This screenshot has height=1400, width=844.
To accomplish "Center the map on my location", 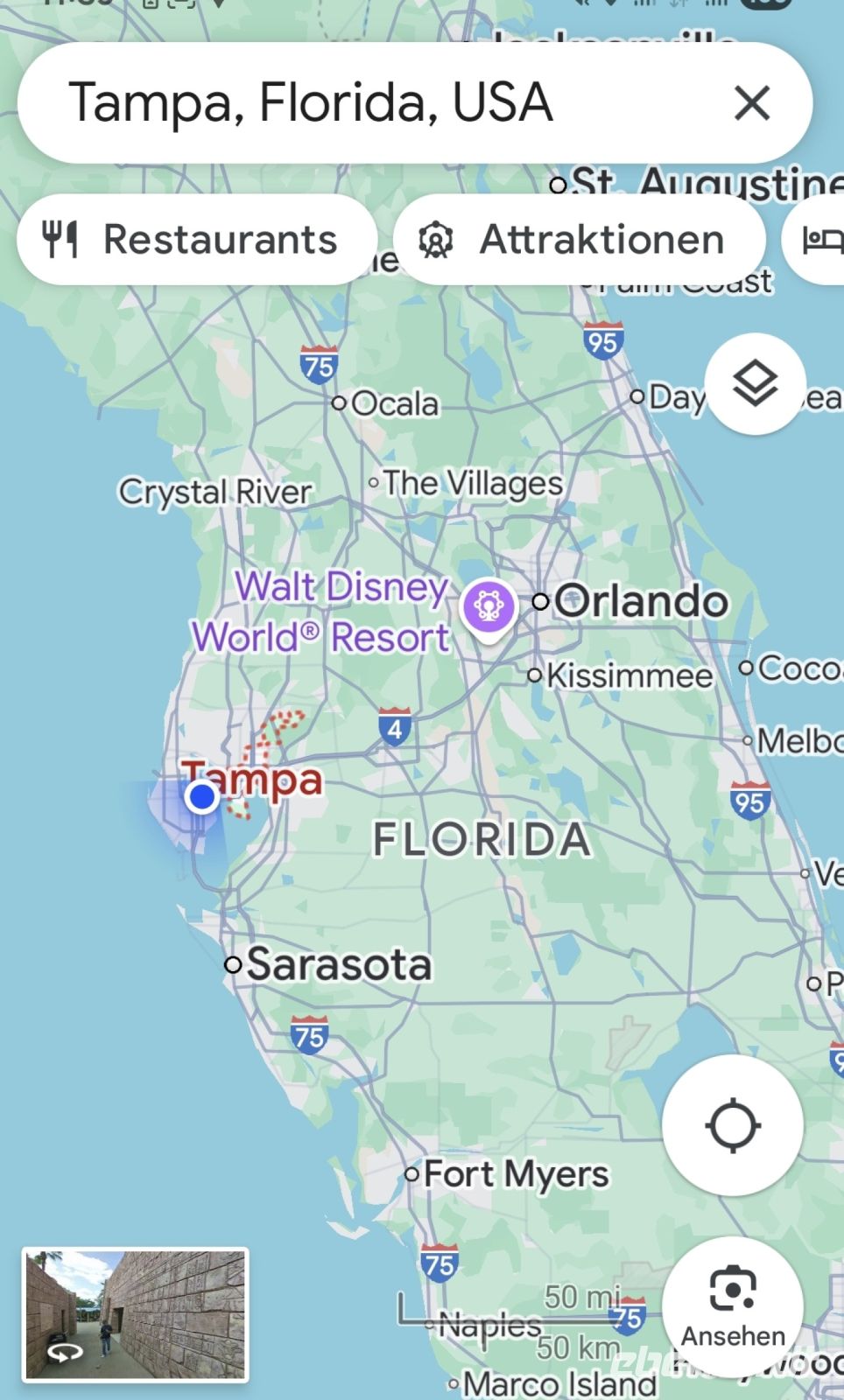I will click(732, 1125).
